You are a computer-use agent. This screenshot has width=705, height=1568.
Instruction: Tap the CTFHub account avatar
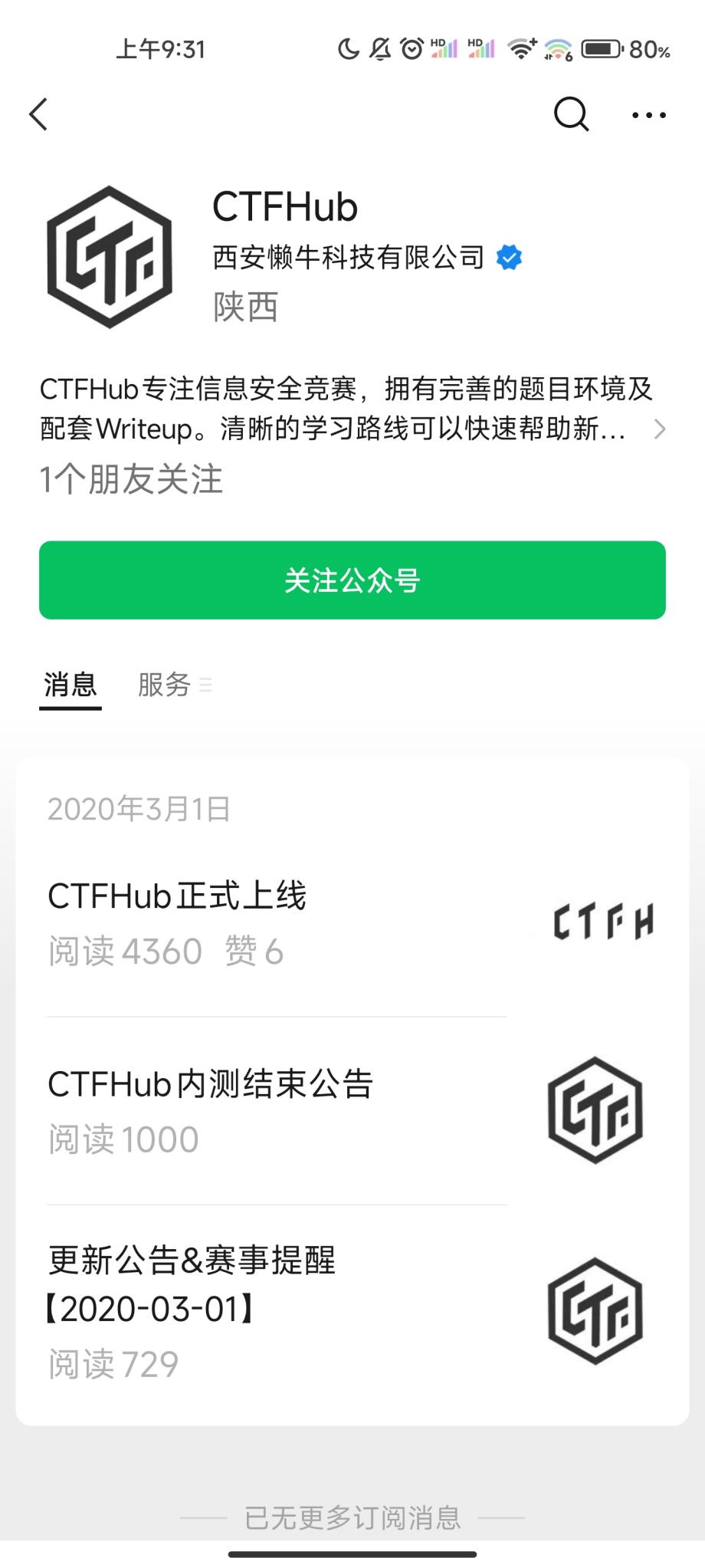point(110,257)
